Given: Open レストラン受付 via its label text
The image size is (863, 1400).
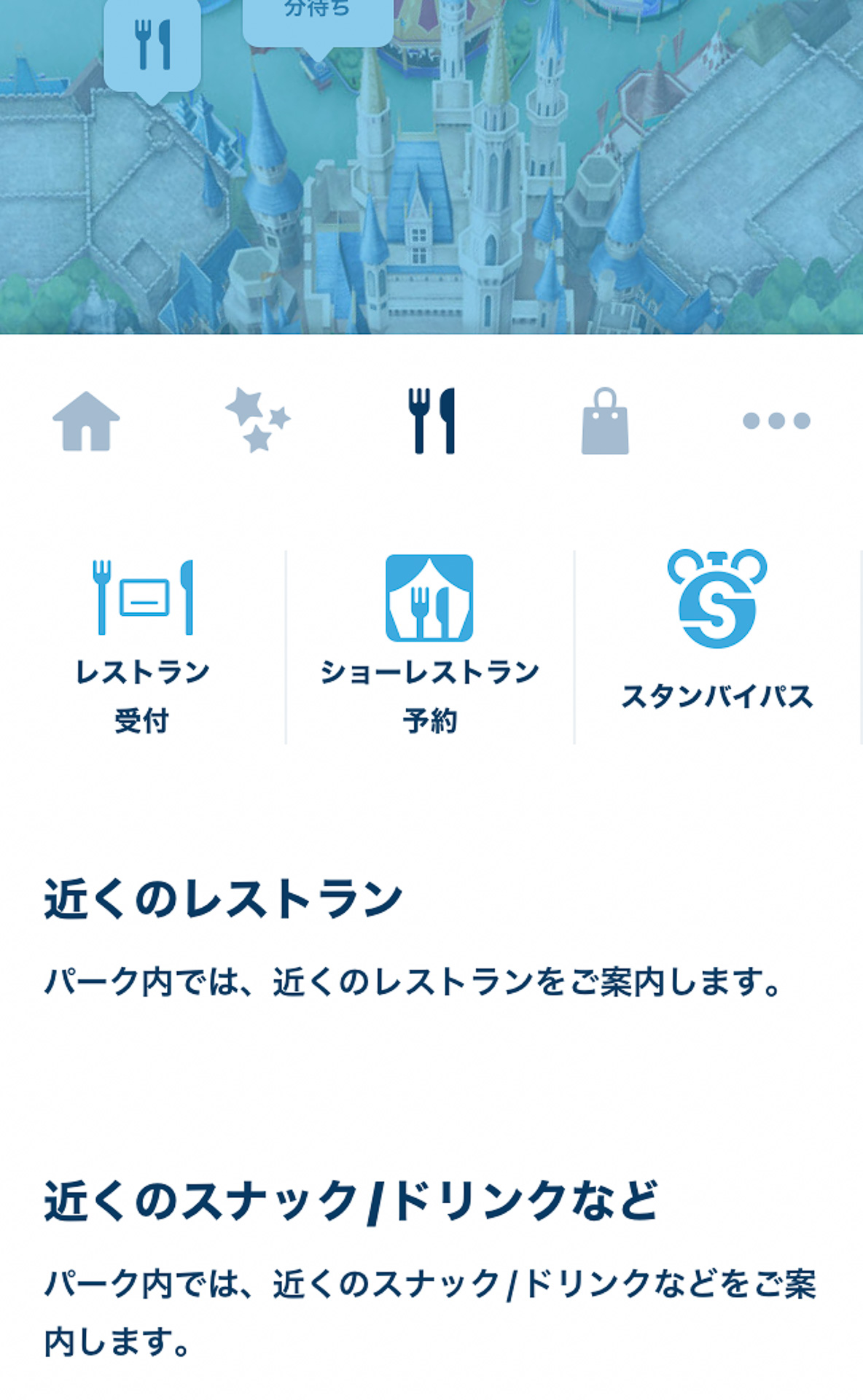Looking at the screenshot, I should tap(143, 693).
